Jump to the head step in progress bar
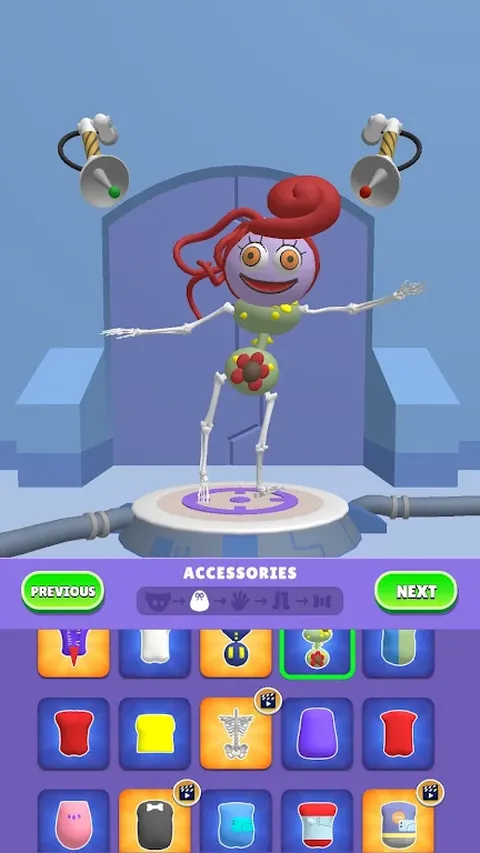This screenshot has width=480, height=853. [158, 601]
